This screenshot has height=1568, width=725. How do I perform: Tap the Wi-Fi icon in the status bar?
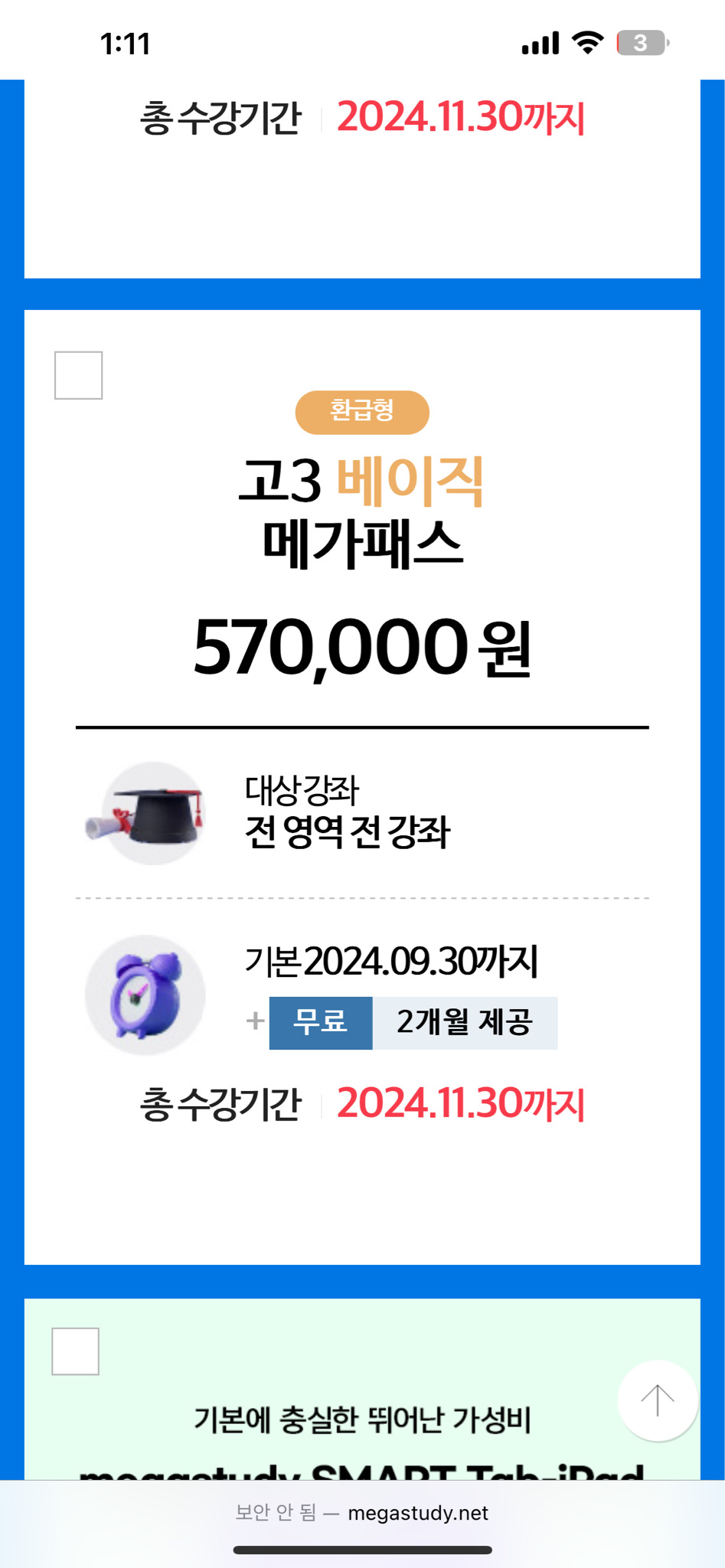pyautogui.click(x=586, y=44)
